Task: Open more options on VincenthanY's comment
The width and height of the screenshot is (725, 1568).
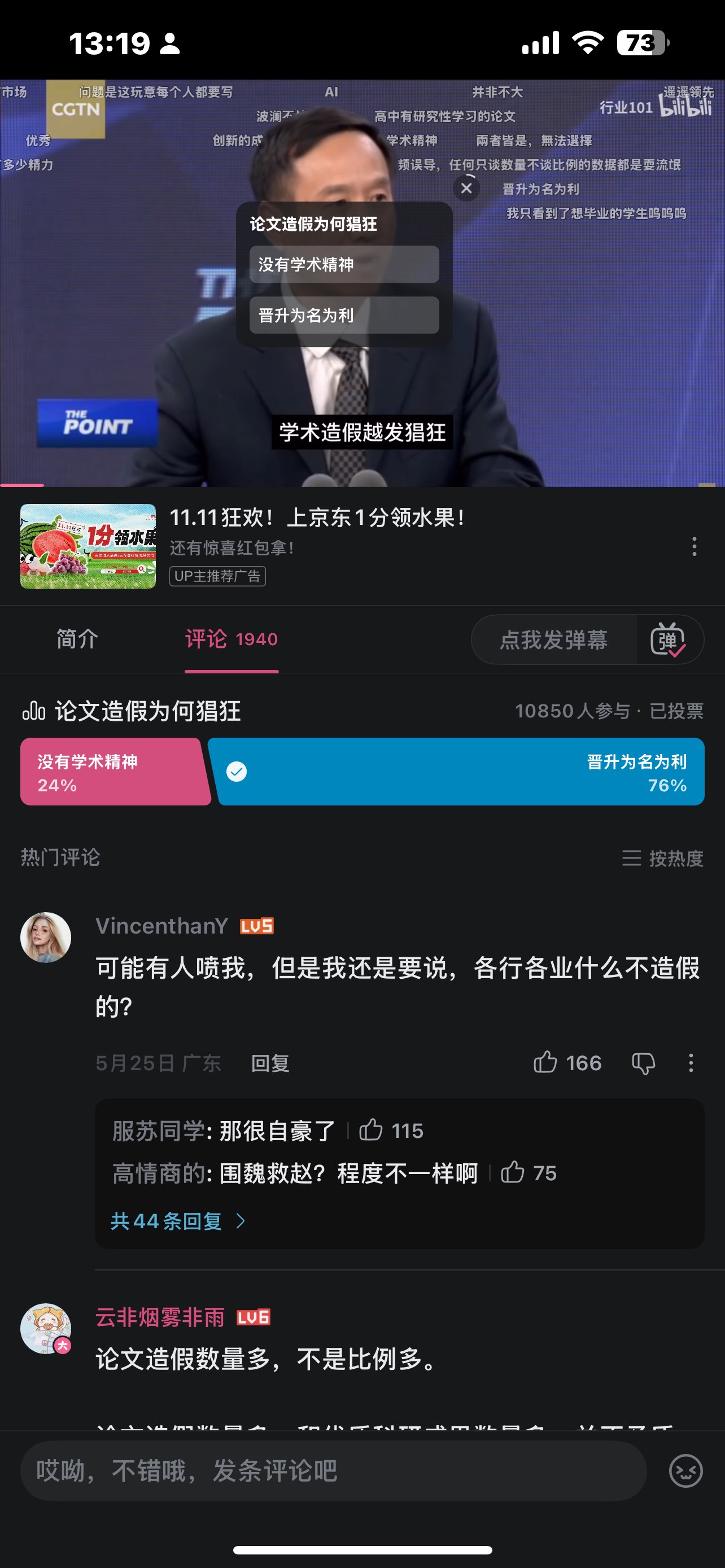Action: [691, 1063]
